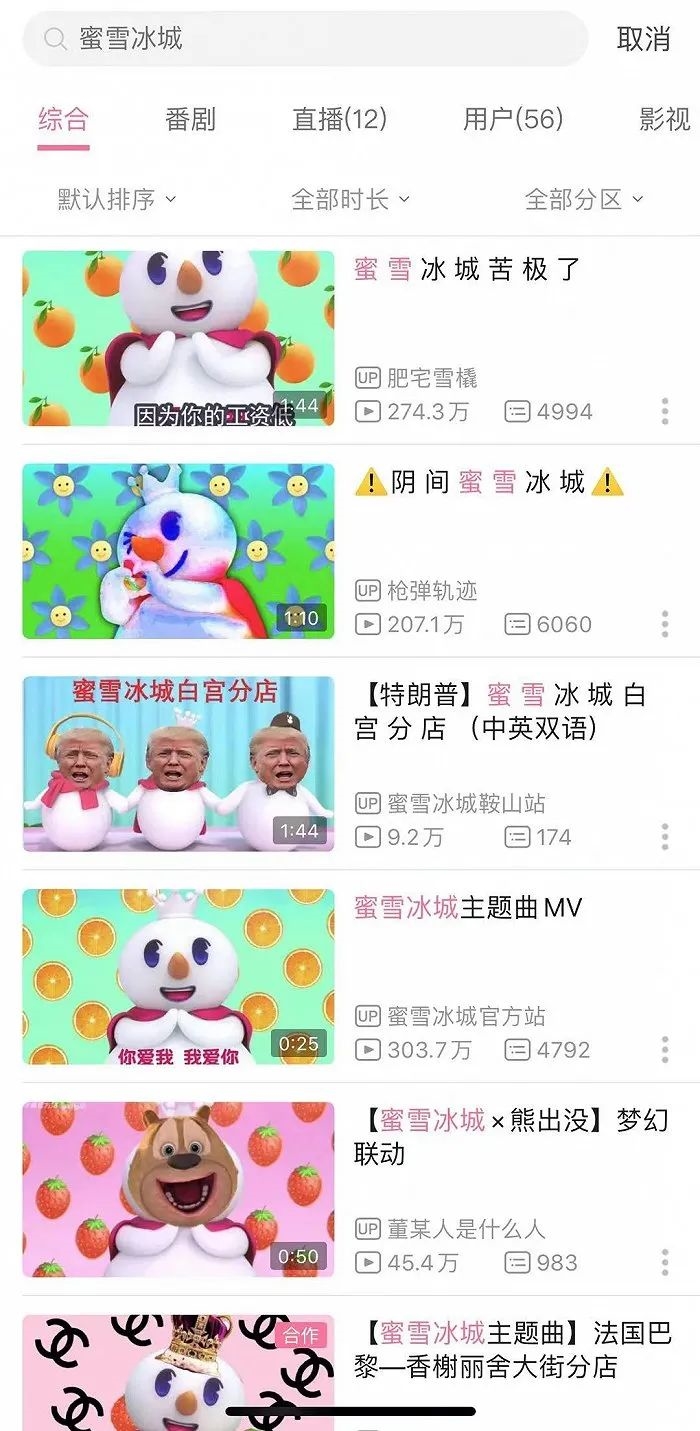
Task: Show the overflow menu for 阴间蜜雪冰城
Action: click(665, 624)
